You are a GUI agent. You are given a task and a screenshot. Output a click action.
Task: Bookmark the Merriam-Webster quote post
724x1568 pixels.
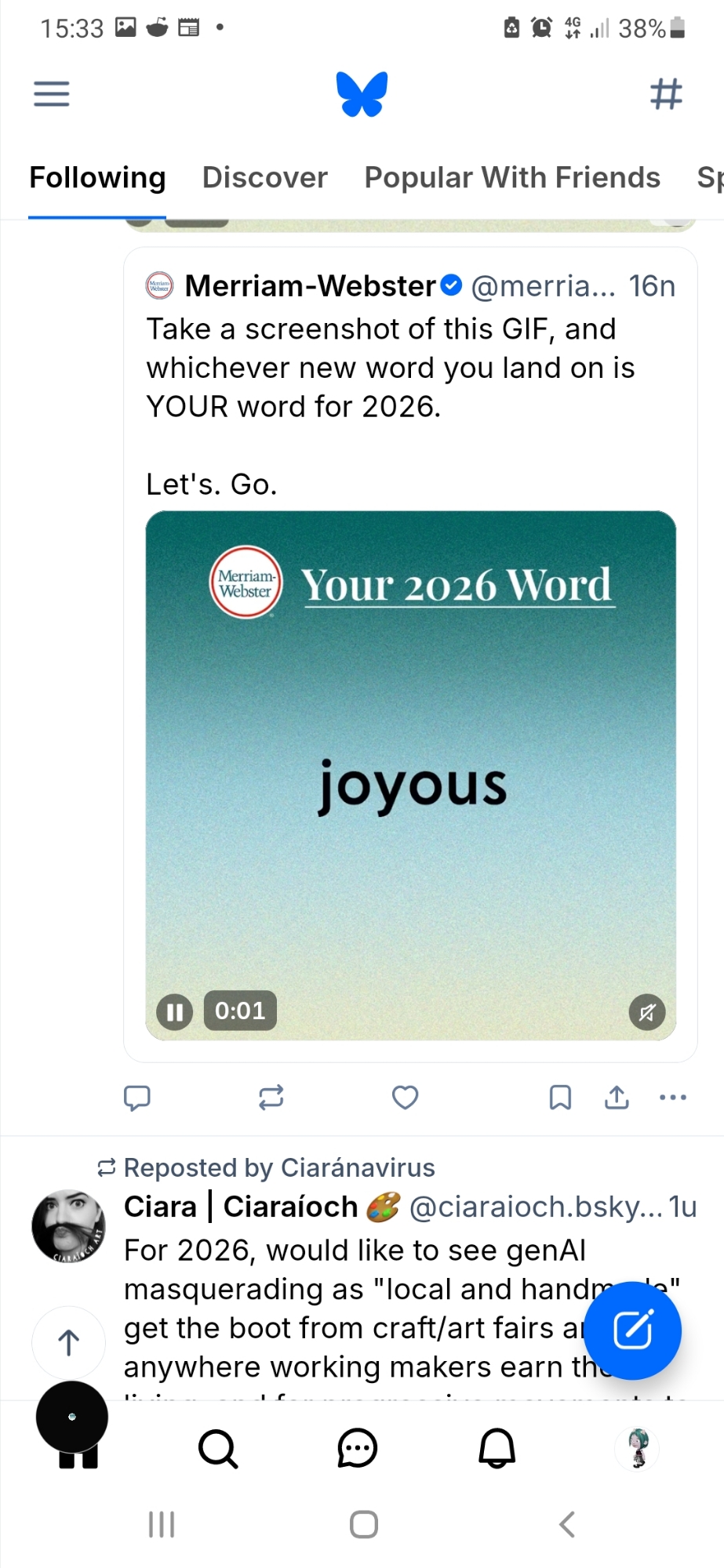click(560, 1098)
